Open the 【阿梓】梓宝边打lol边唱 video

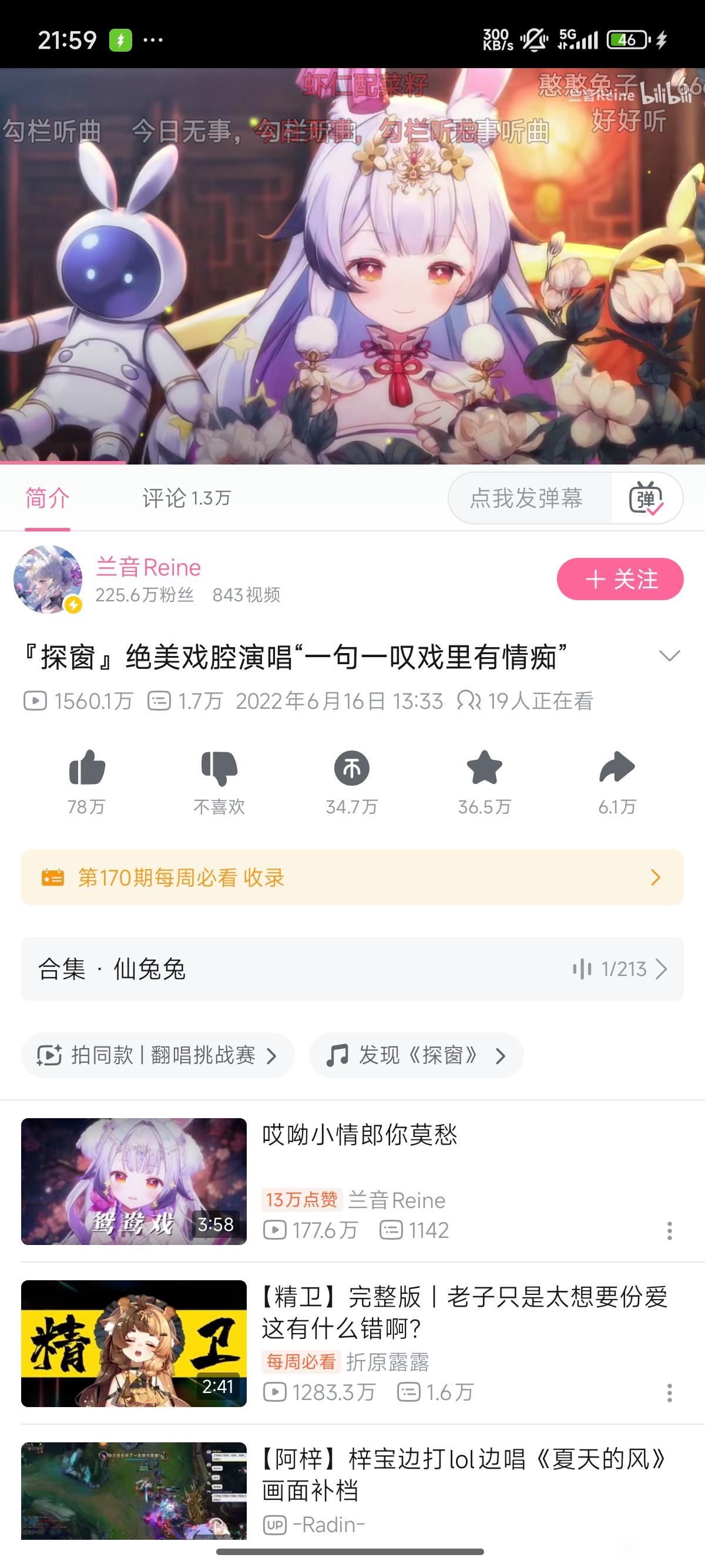[x=464, y=1474]
